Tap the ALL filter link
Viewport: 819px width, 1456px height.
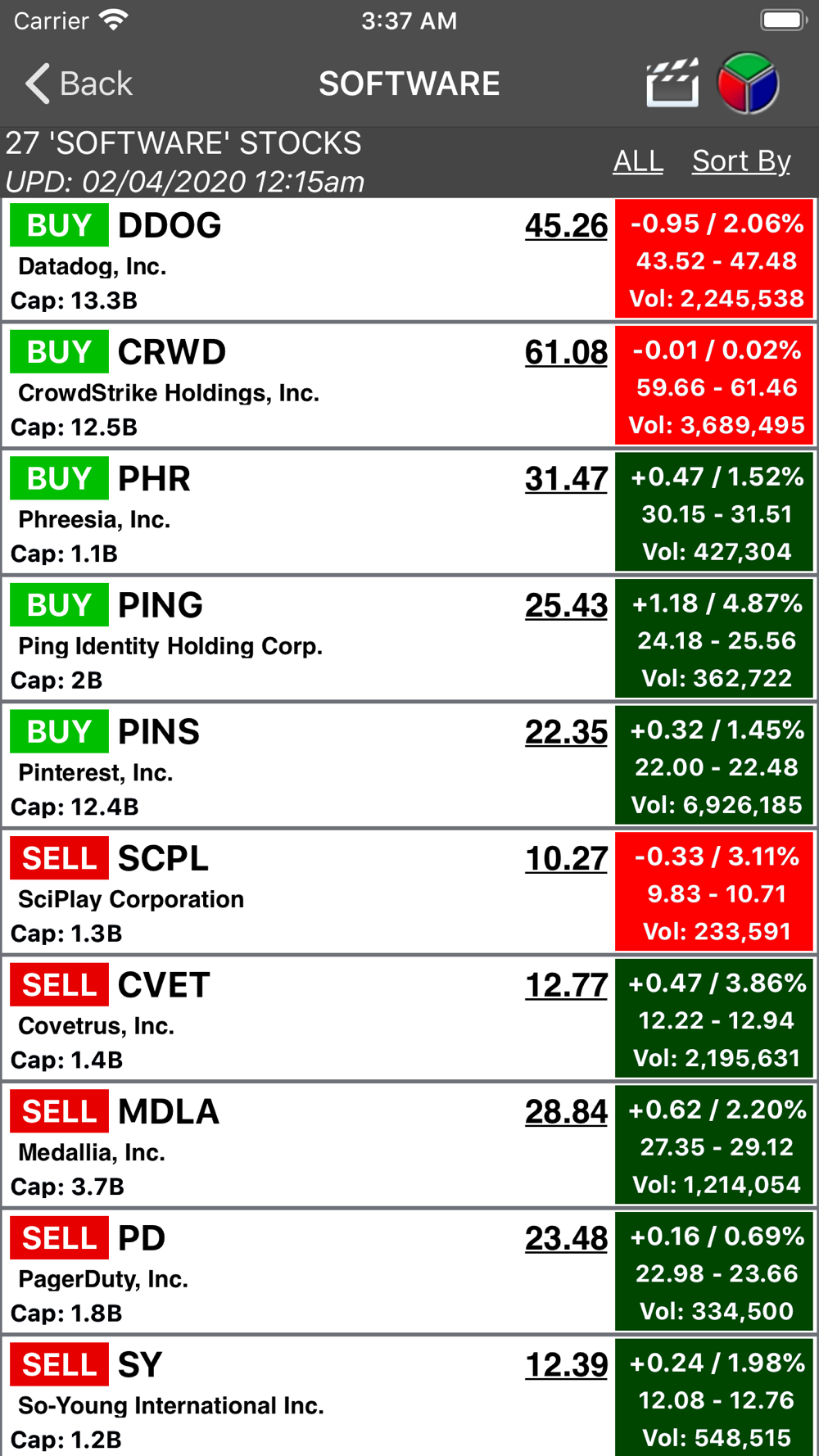pyautogui.click(x=638, y=161)
